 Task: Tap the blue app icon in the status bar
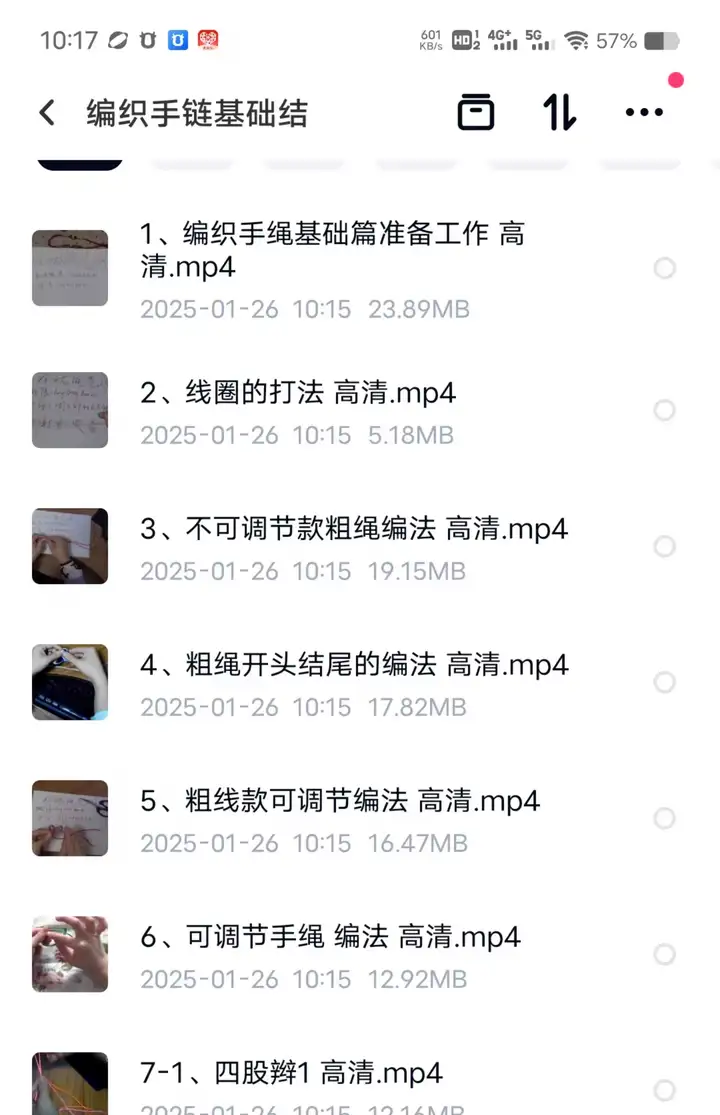pos(178,40)
